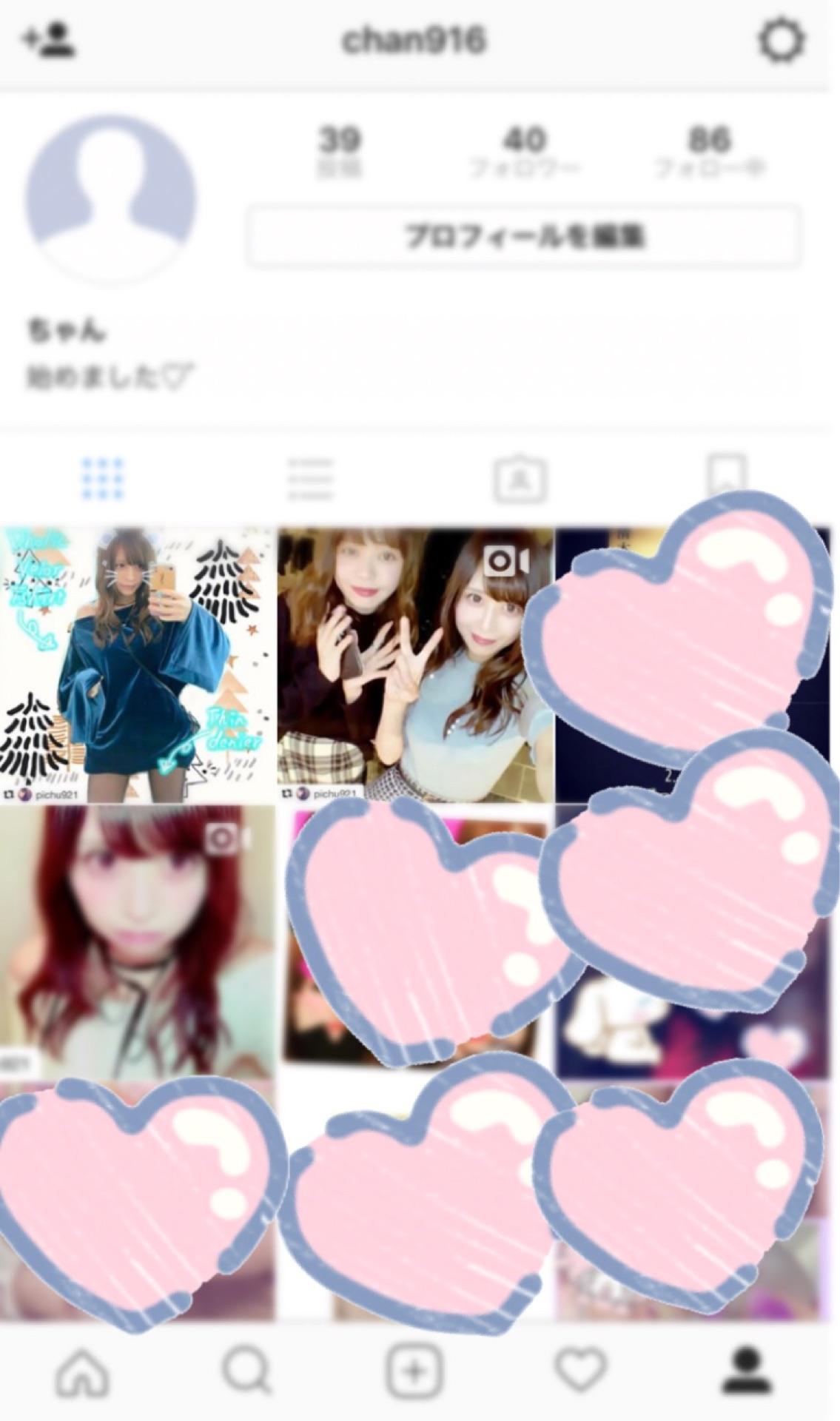Go to the home feed tab
The height and width of the screenshot is (1421, 840).
[83, 1370]
